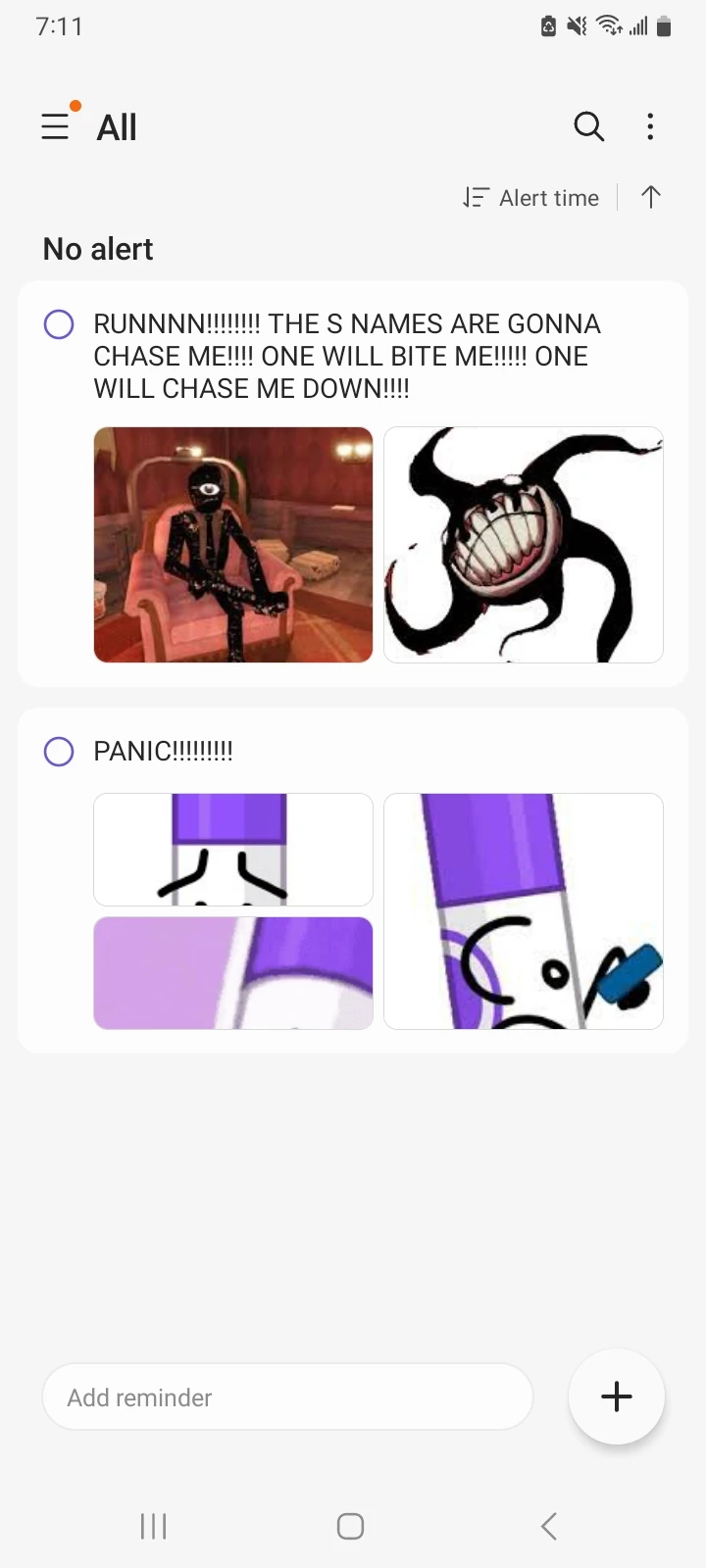Open the RUNNNN S NAMES reminder
Viewport: 706px width, 1568px height.
348,356
